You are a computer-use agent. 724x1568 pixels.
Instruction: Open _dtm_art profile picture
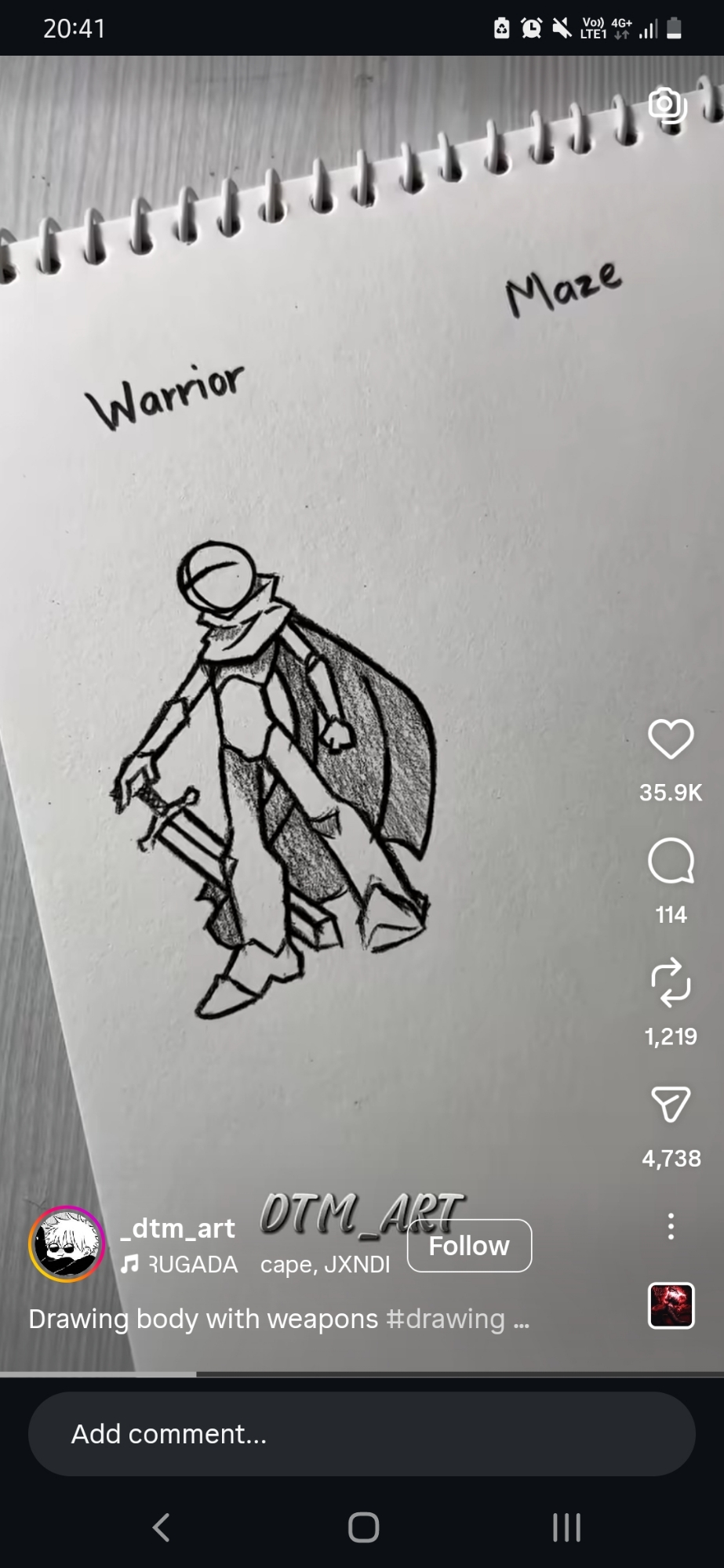67,1243
